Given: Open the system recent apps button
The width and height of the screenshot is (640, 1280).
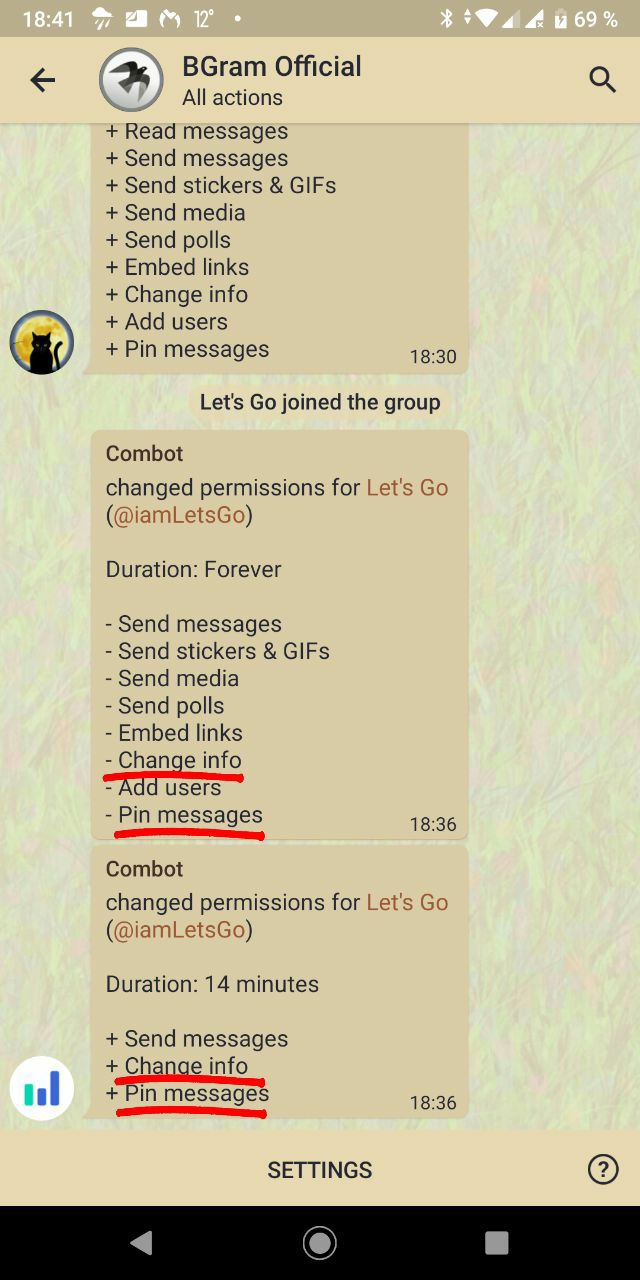Looking at the screenshot, I should coord(496,1242).
